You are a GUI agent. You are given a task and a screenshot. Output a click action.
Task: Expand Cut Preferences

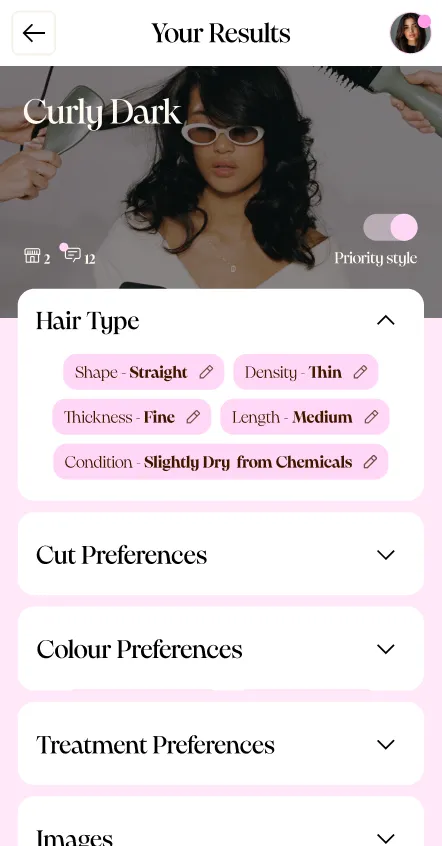pos(221,554)
